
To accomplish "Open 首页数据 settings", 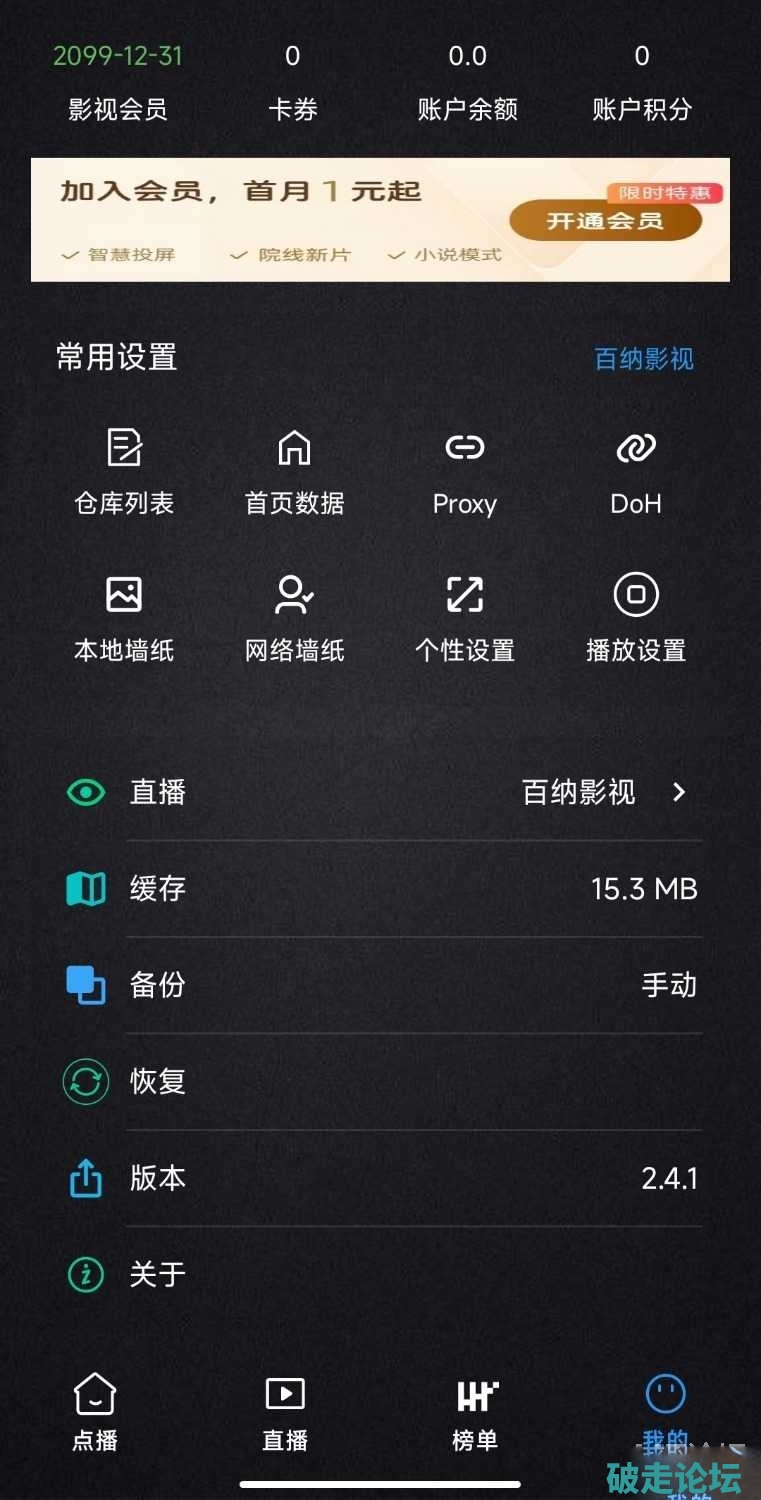I will pyautogui.click(x=294, y=472).
